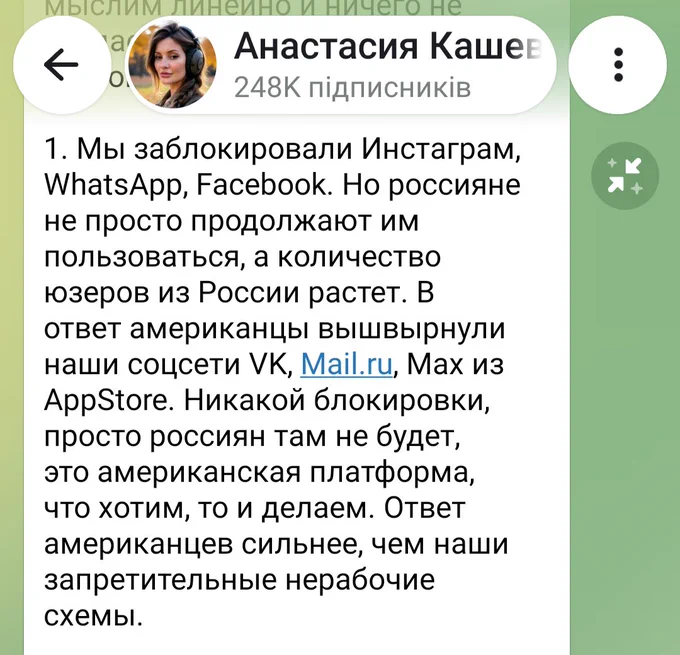Open the Mail.ru link in the post
The height and width of the screenshot is (655, 680).
tap(346, 364)
